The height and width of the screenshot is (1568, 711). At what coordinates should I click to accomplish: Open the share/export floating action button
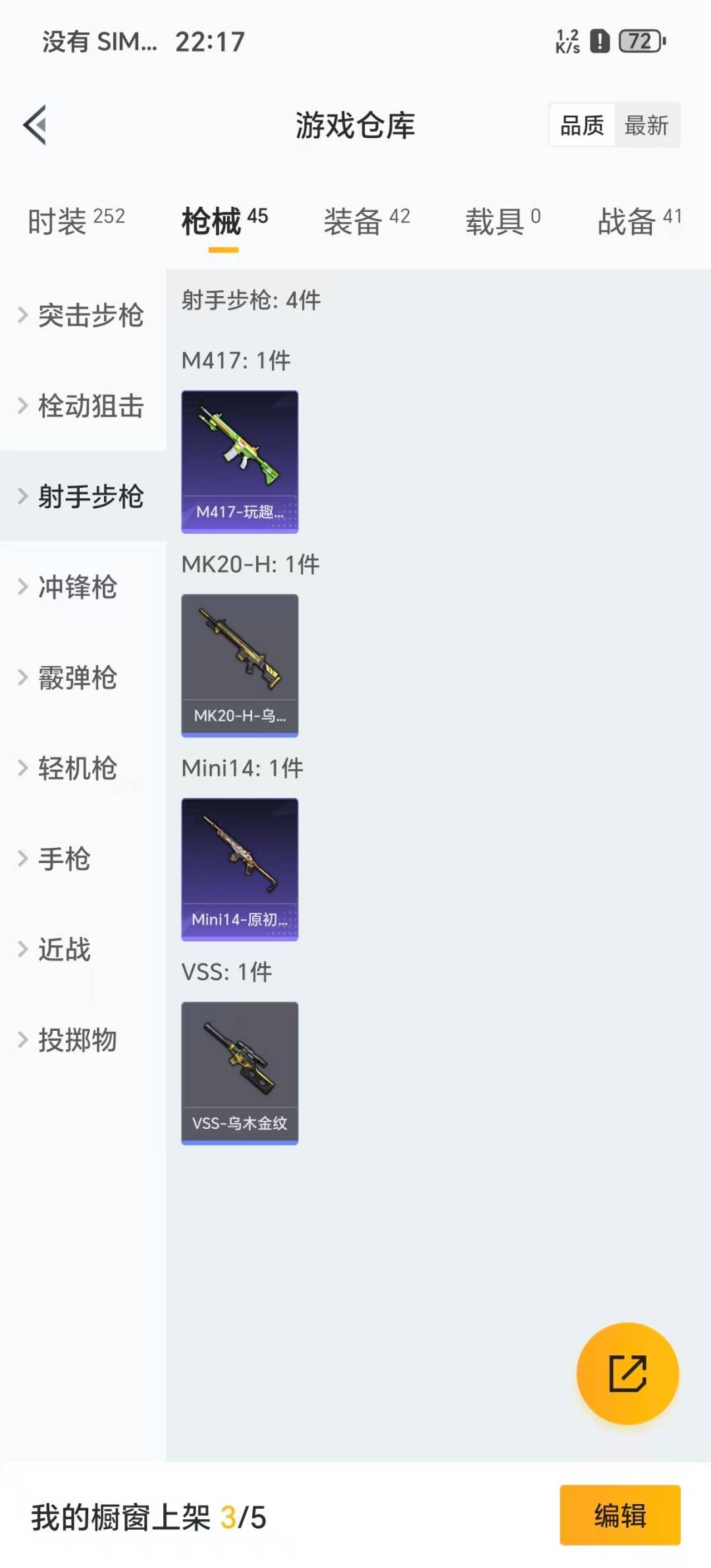[628, 1373]
